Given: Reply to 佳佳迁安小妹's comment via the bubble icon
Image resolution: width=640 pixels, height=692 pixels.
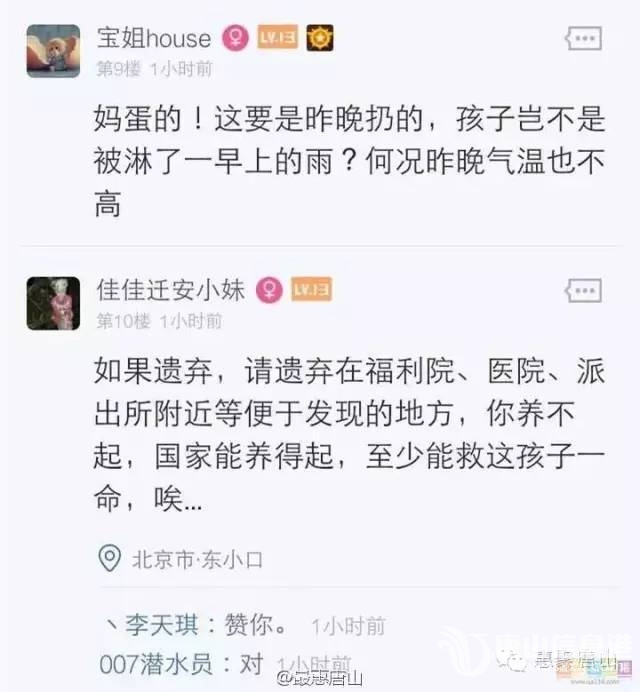Looking at the screenshot, I should (x=583, y=291).
